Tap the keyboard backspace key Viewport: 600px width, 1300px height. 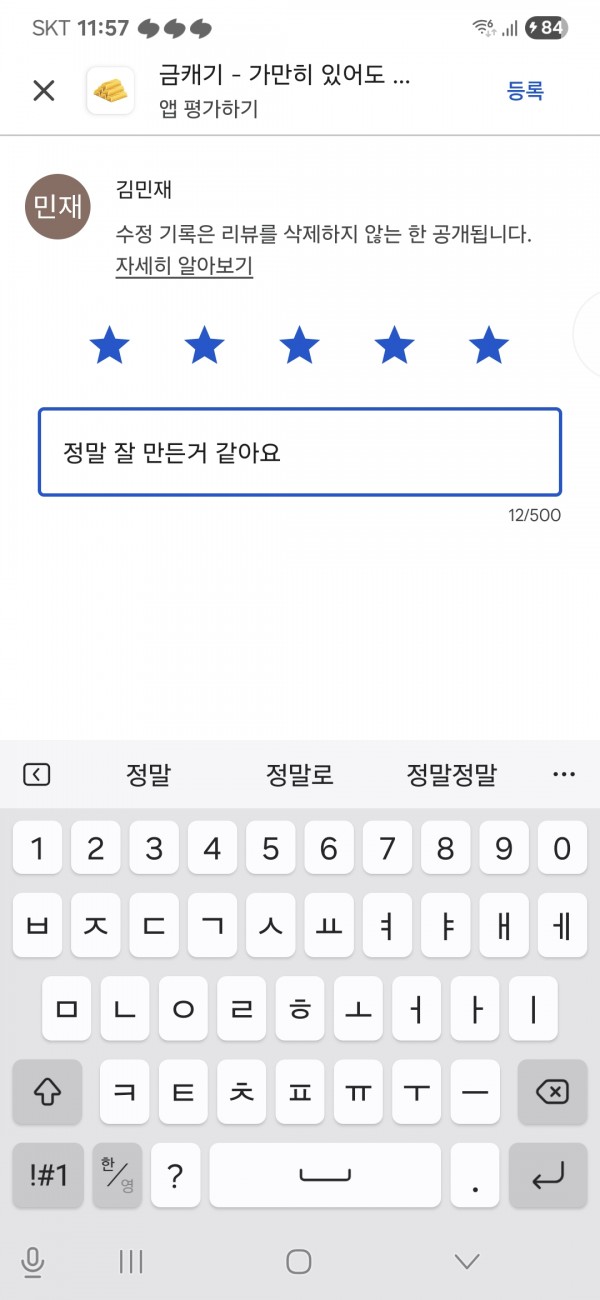pos(552,1092)
